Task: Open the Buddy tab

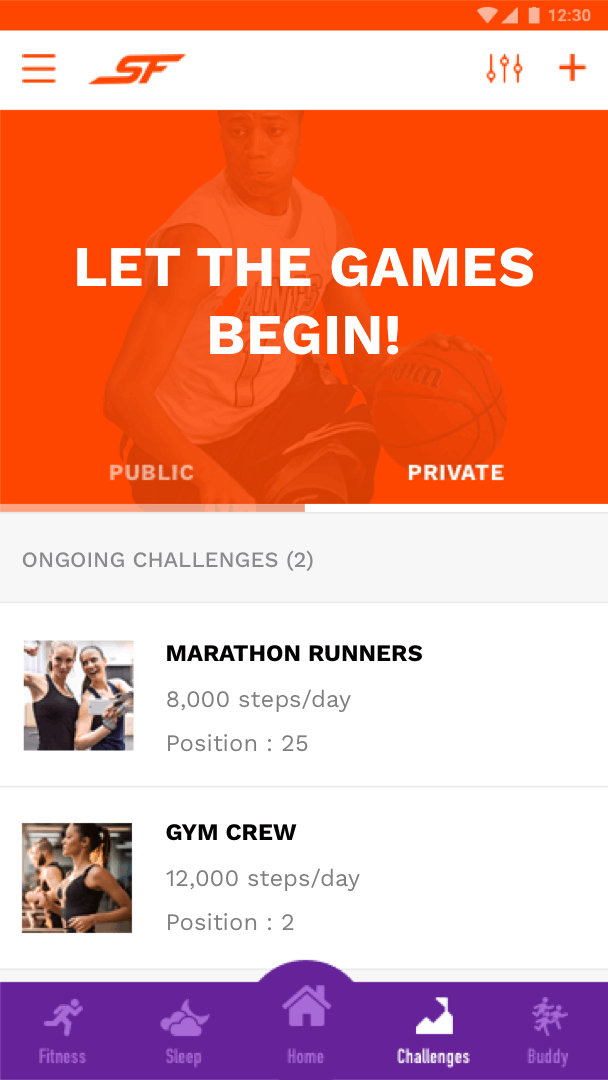Action: [x=547, y=1032]
